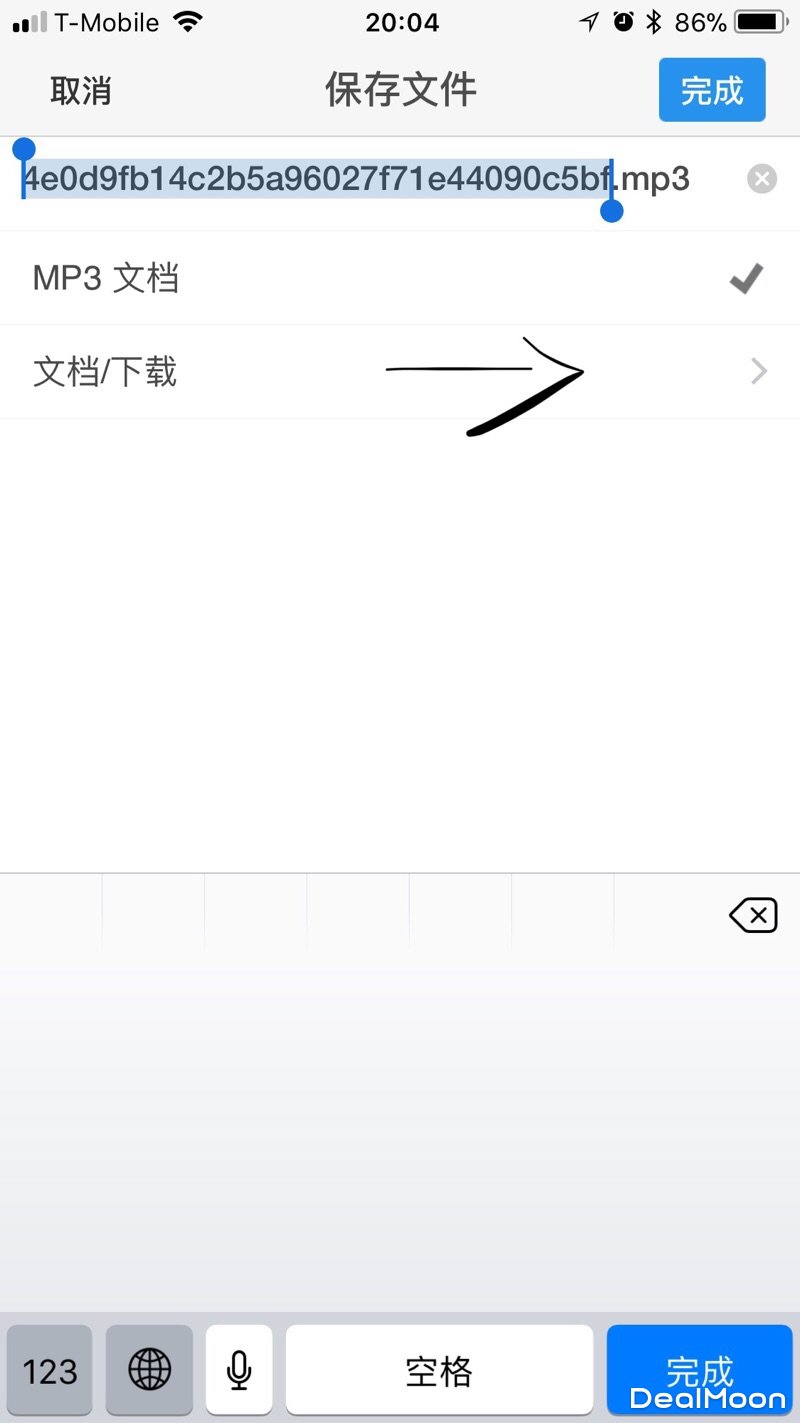Viewport: 800px width, 1423px height.
Task: Tap the keyboard backspace key
Action: tap(753, 915)
